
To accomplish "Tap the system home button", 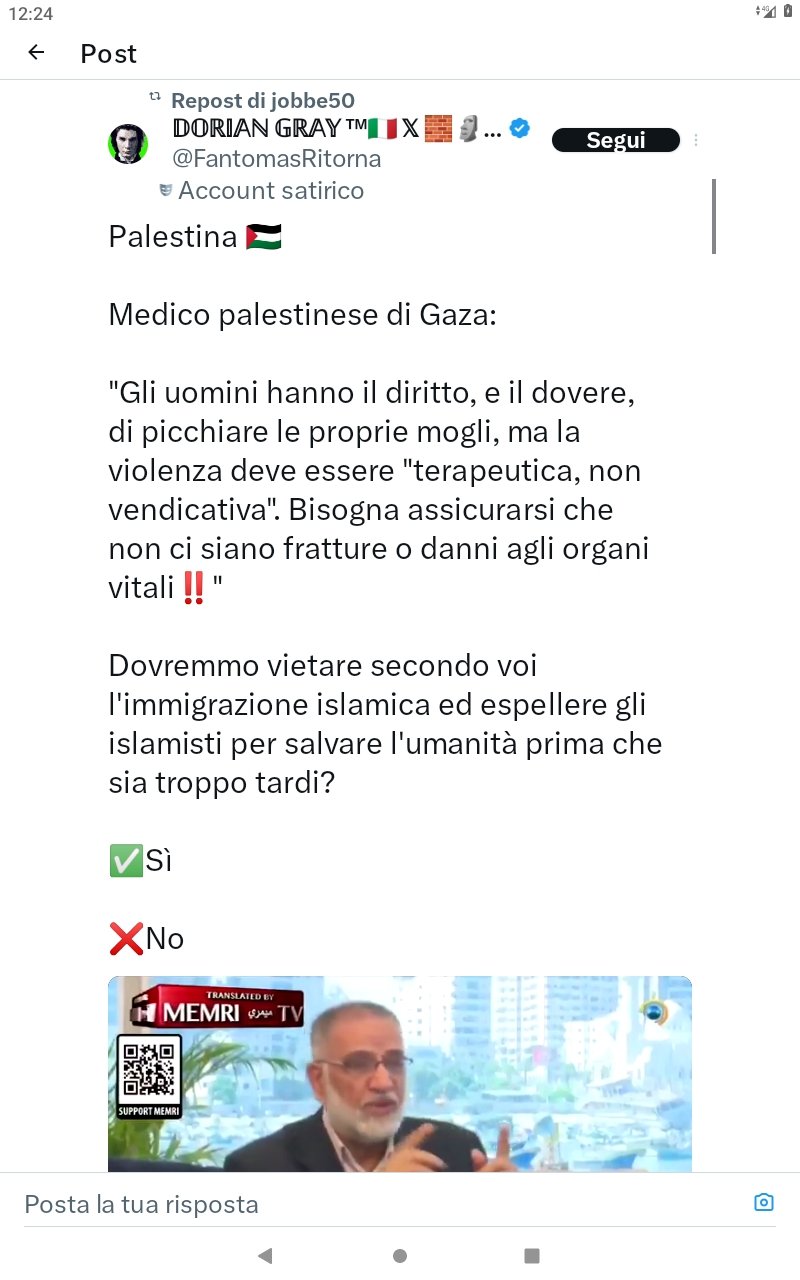I will click(400, 1256).
